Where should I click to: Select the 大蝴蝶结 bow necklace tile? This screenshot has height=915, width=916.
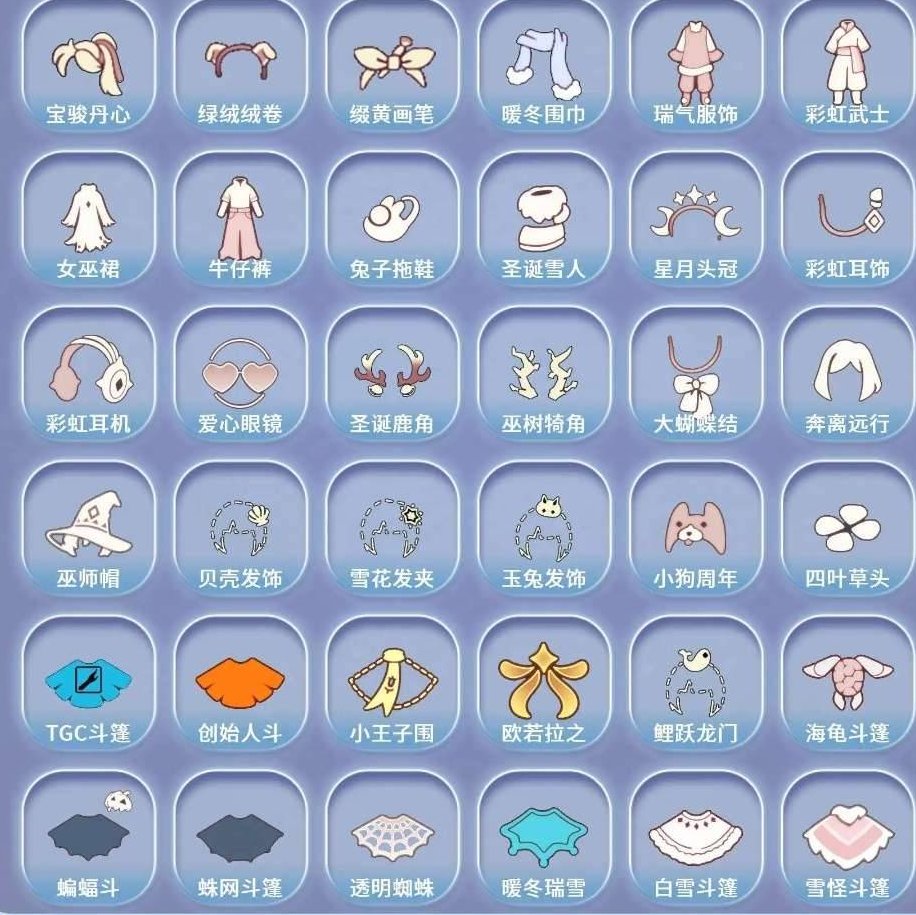[x=696, y=378]
